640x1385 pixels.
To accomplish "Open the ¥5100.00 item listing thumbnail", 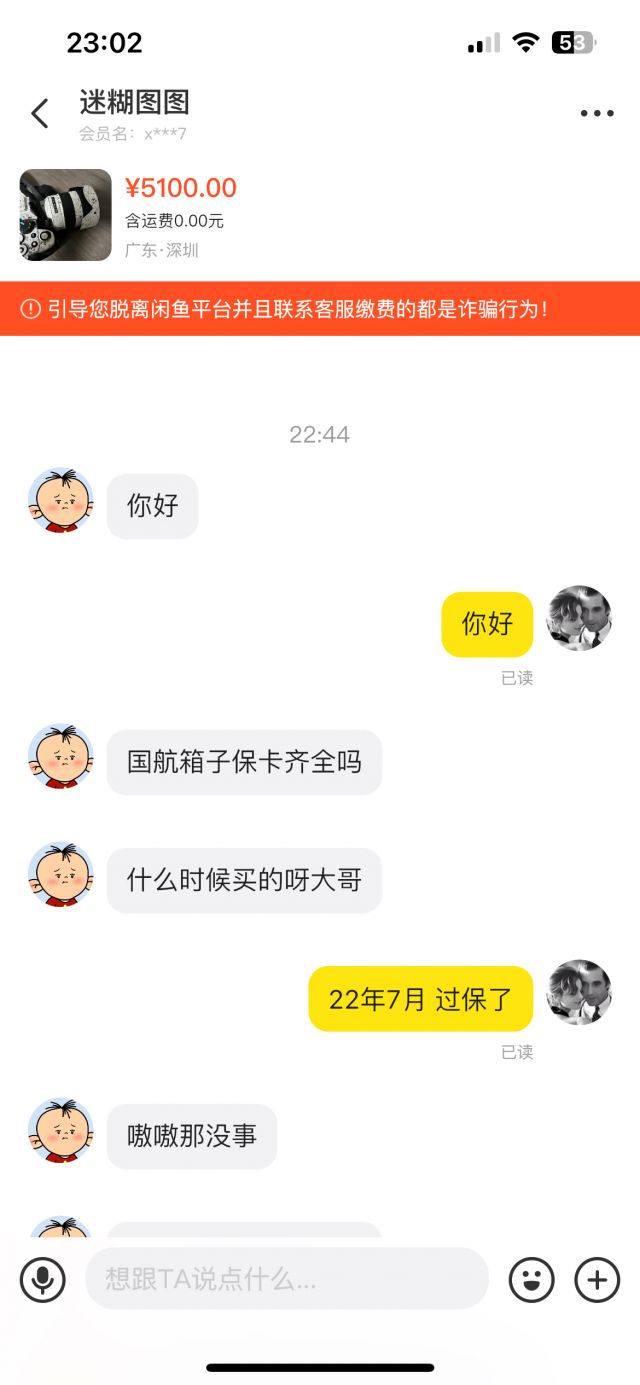I will pos(66,215).
